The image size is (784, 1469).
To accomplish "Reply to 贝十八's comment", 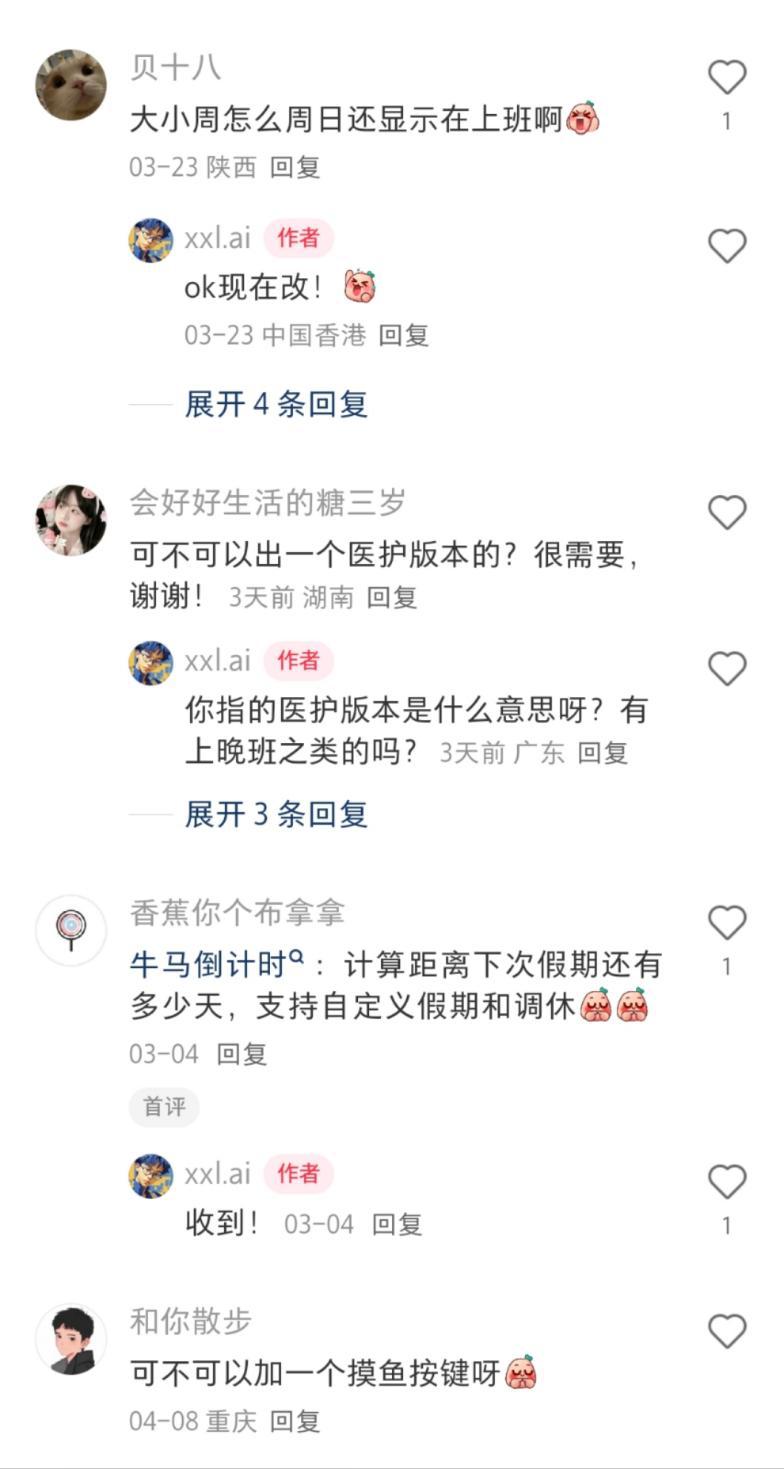I will click(x=295, y=167).
